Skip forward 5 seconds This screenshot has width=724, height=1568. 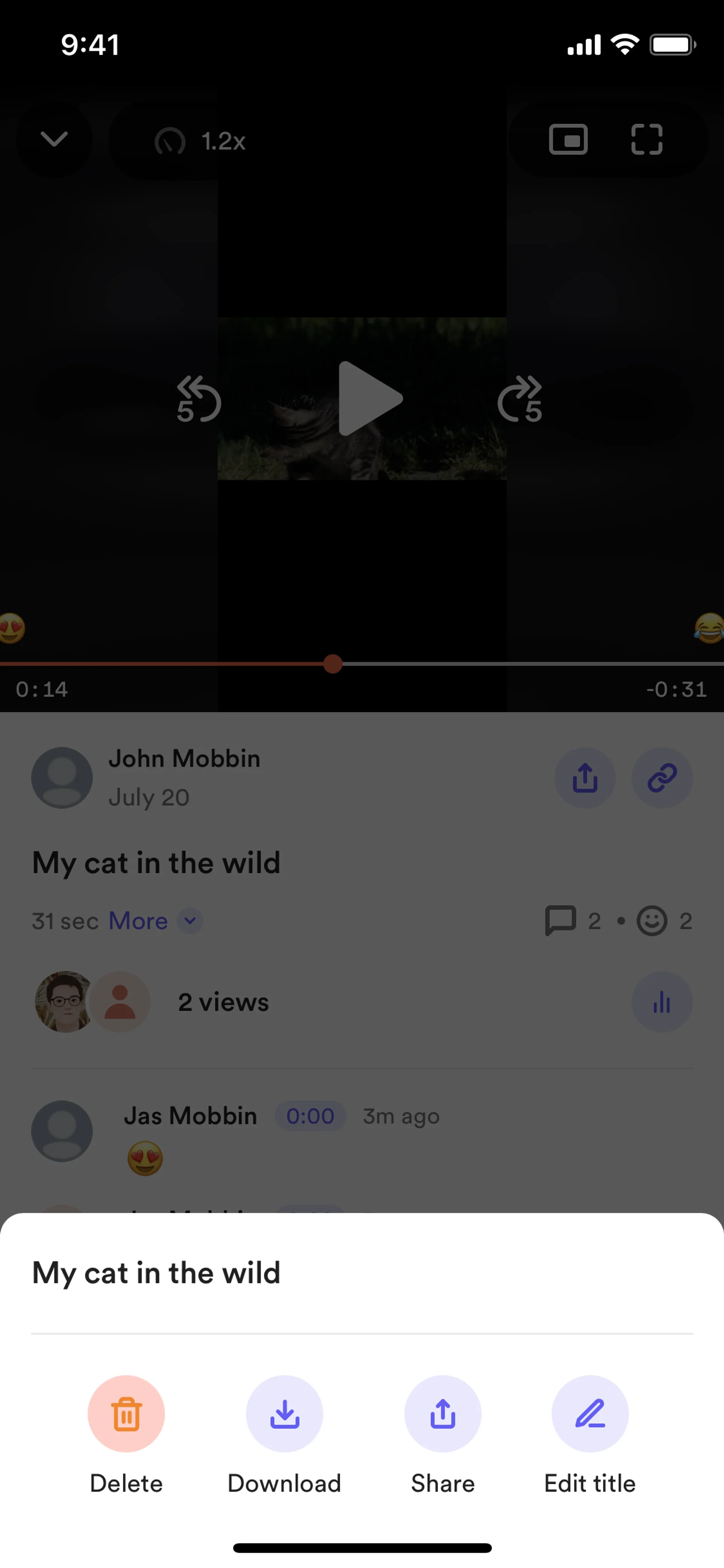coord(520,399)
